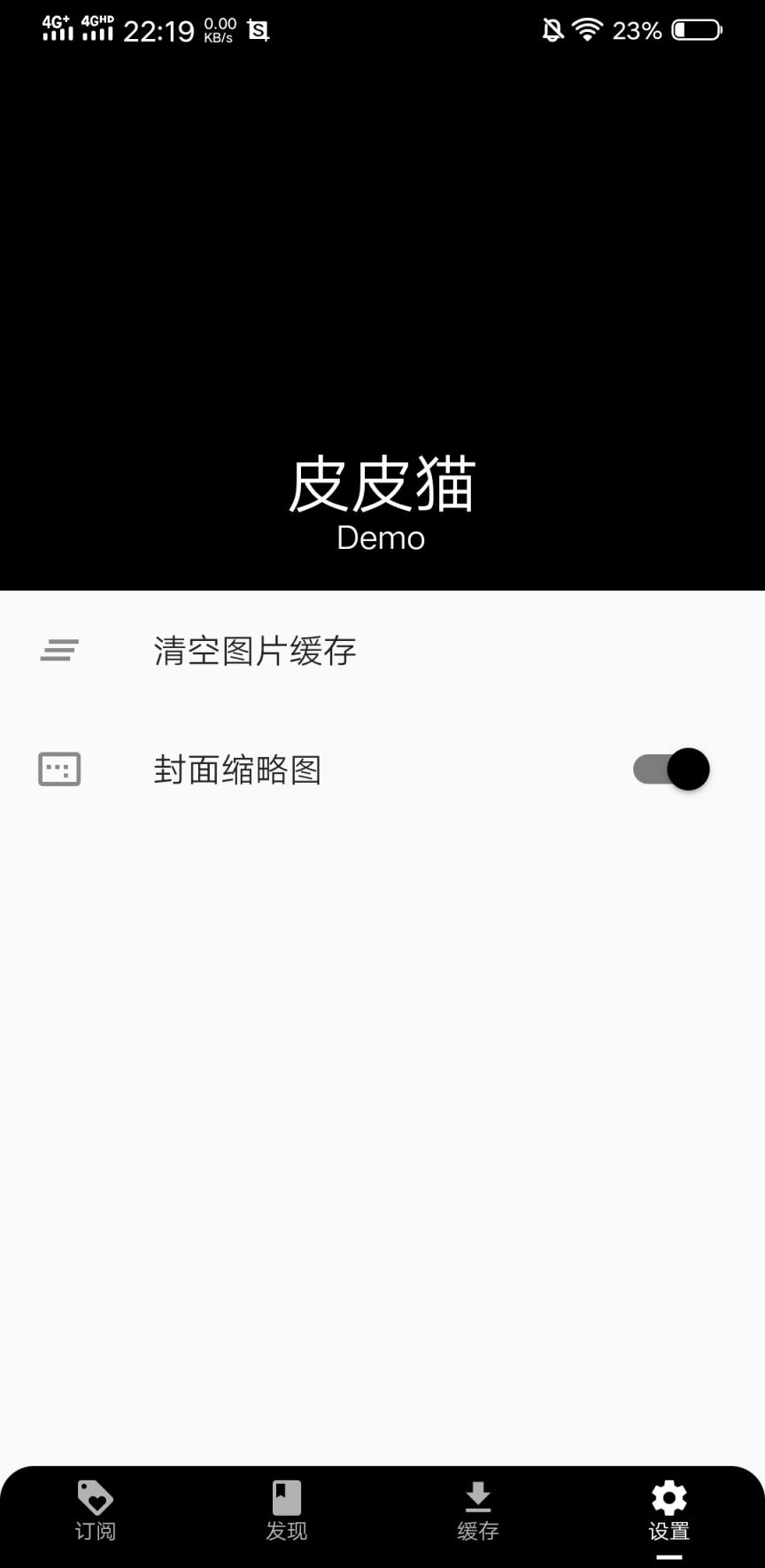The width and height of the screenshot is (765, 1568).
Task: Tap the thumbnail grid icon beside 封面缩略图
Action: [58, 769]
